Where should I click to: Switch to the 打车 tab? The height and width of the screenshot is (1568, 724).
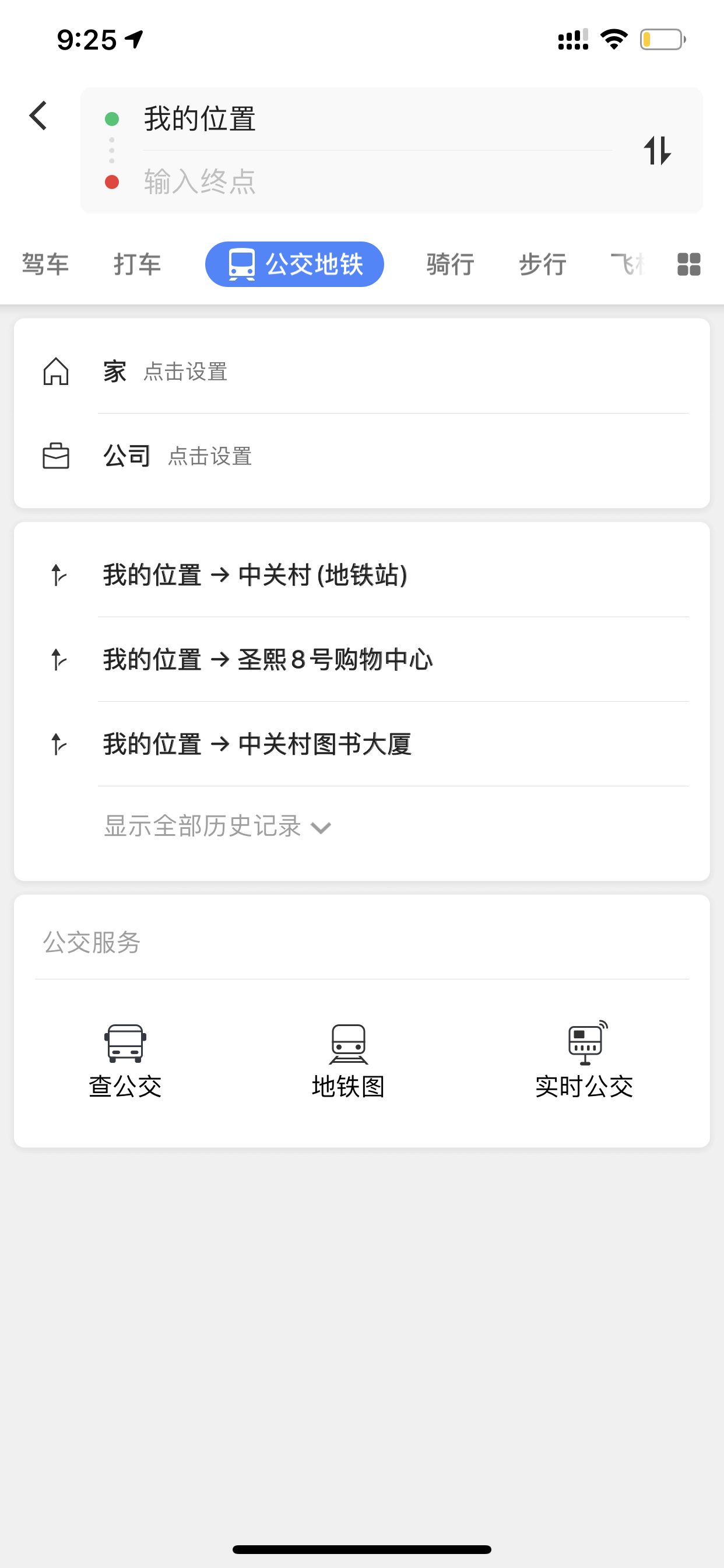click(138, 264)
